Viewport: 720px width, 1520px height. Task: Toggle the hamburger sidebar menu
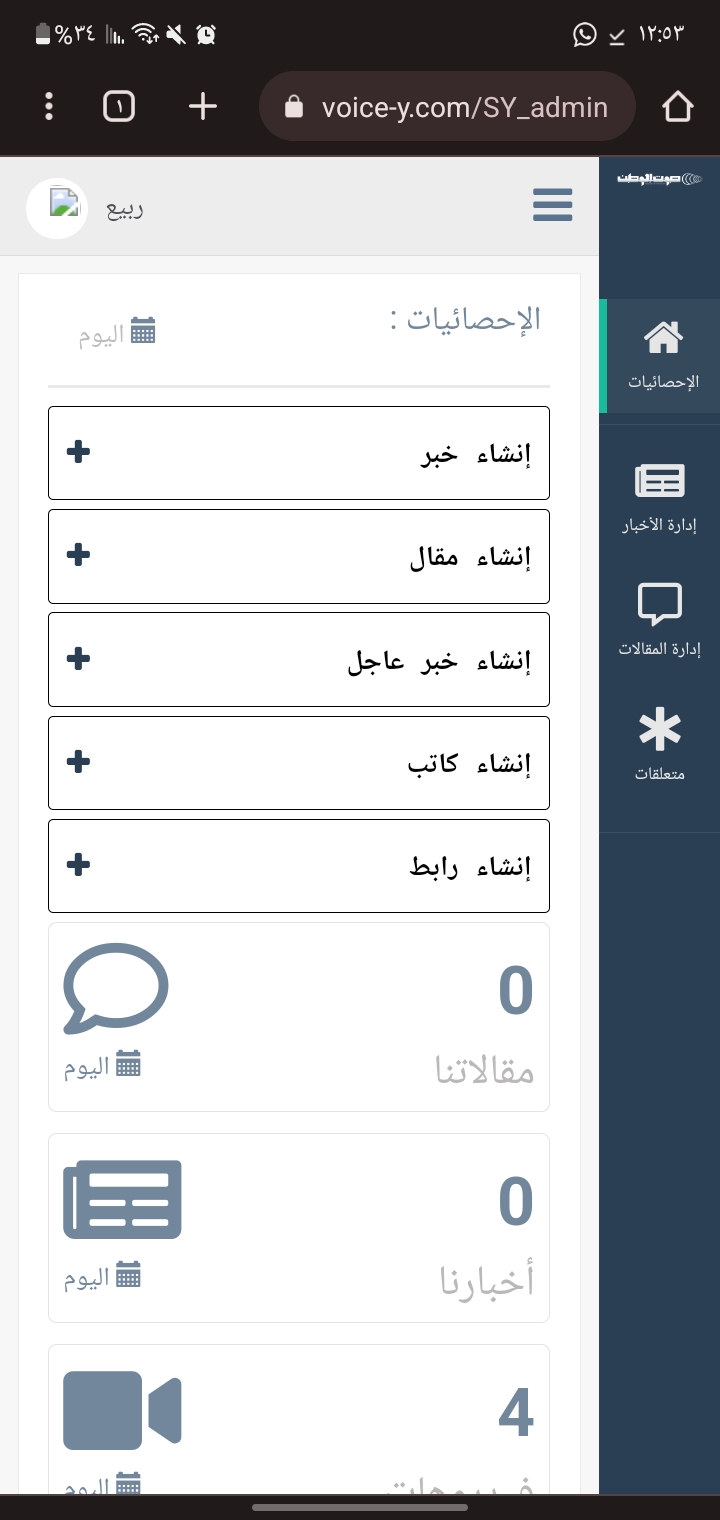pos(552,205)
